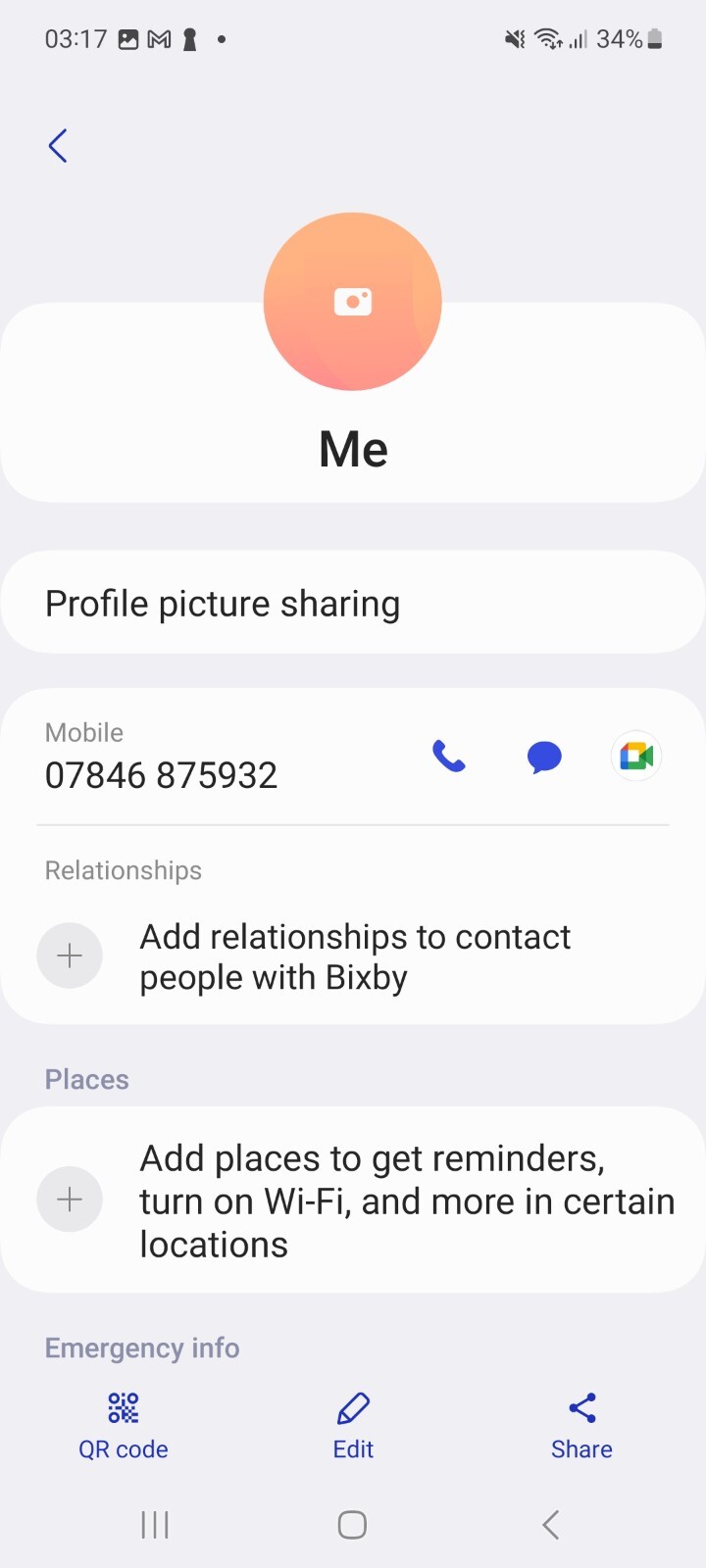Share this contact profile
Viewport: 706px width, 1568px height.
tap(581, 1427)
